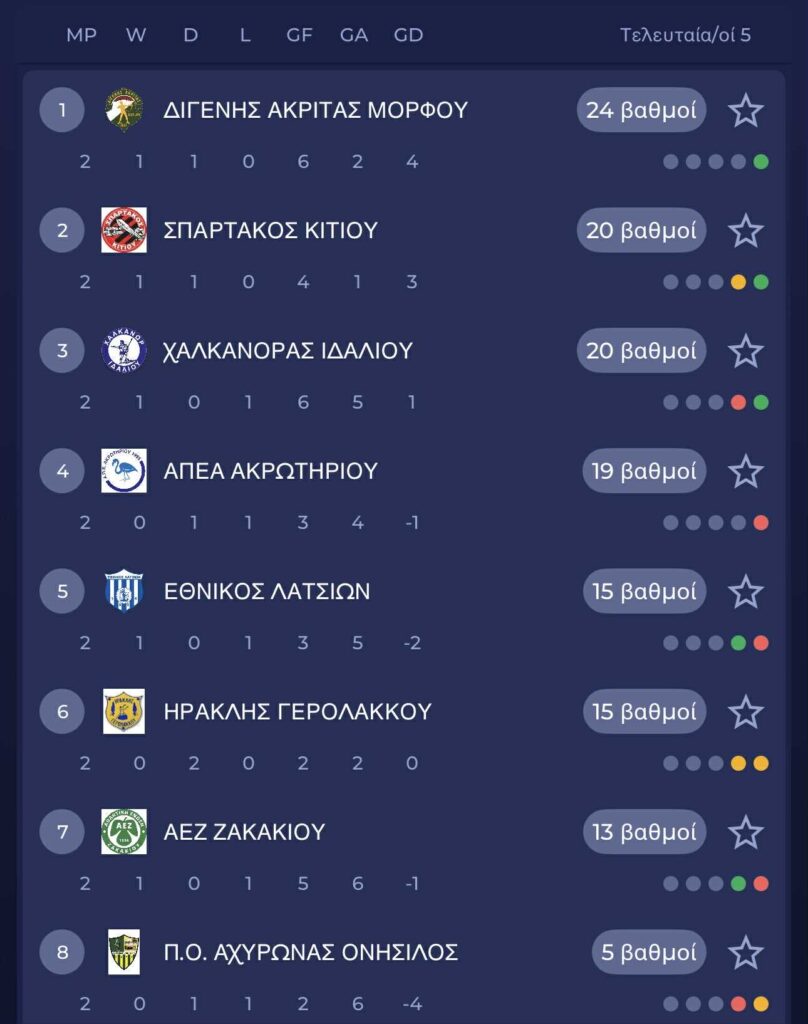
Task: Tap the star next to ΑΠΕΑ ΑΚΡΩΤΗΡΙΟΥ
Action: point(746,471)
